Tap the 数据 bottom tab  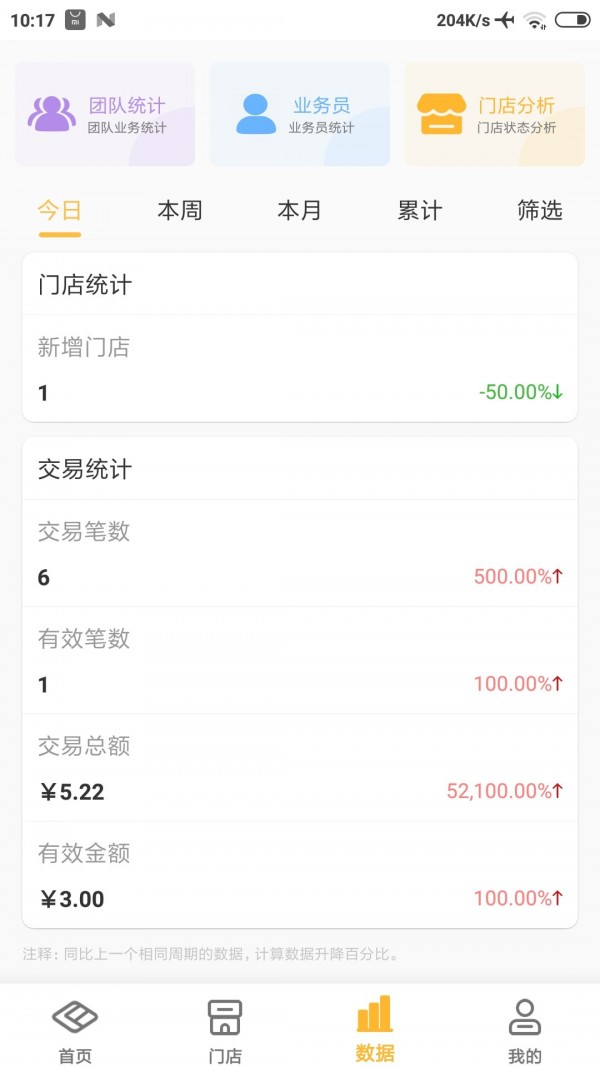(x=375, y=1030)
